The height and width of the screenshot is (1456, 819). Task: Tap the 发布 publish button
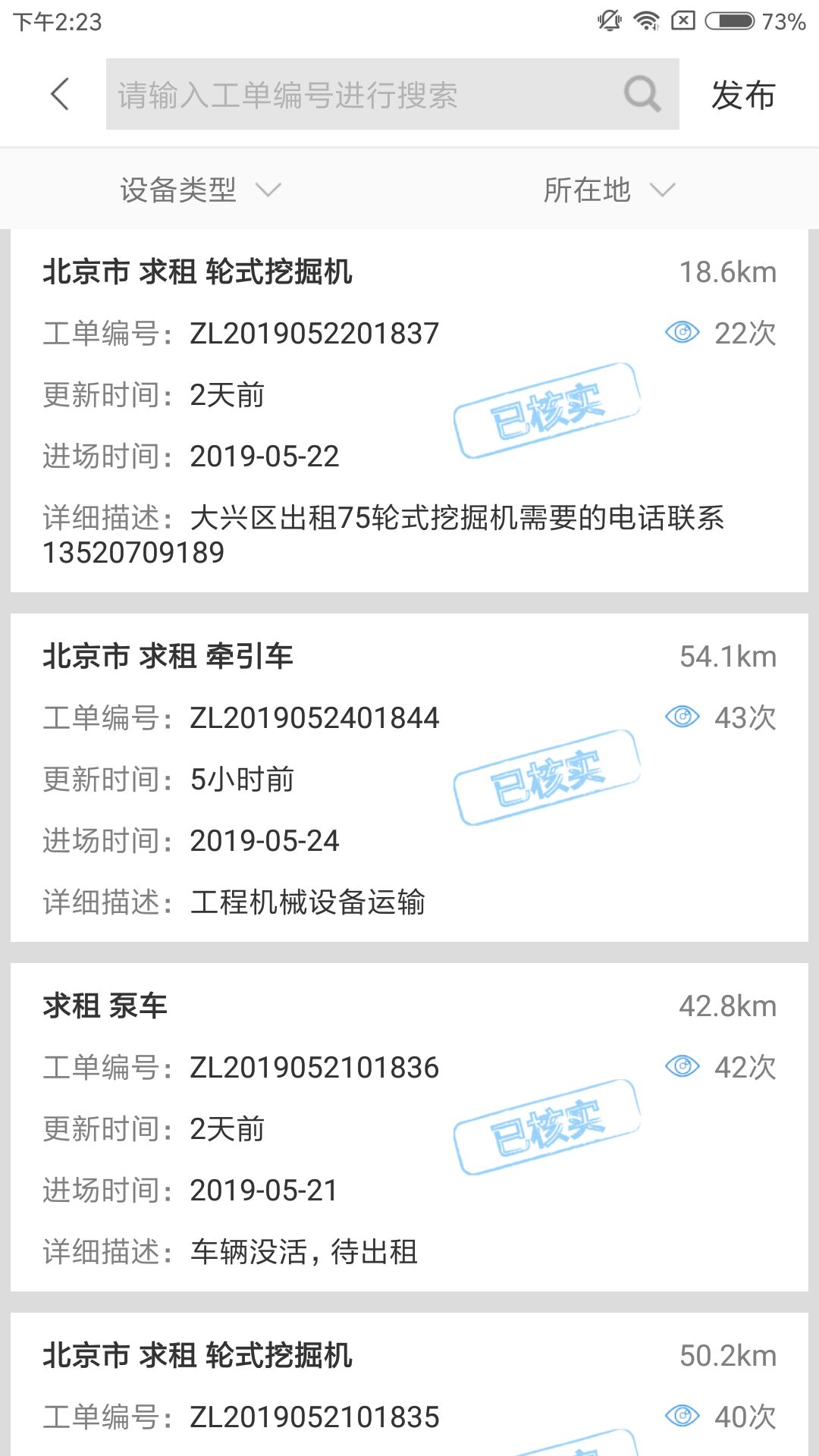(x=742, y=96)
